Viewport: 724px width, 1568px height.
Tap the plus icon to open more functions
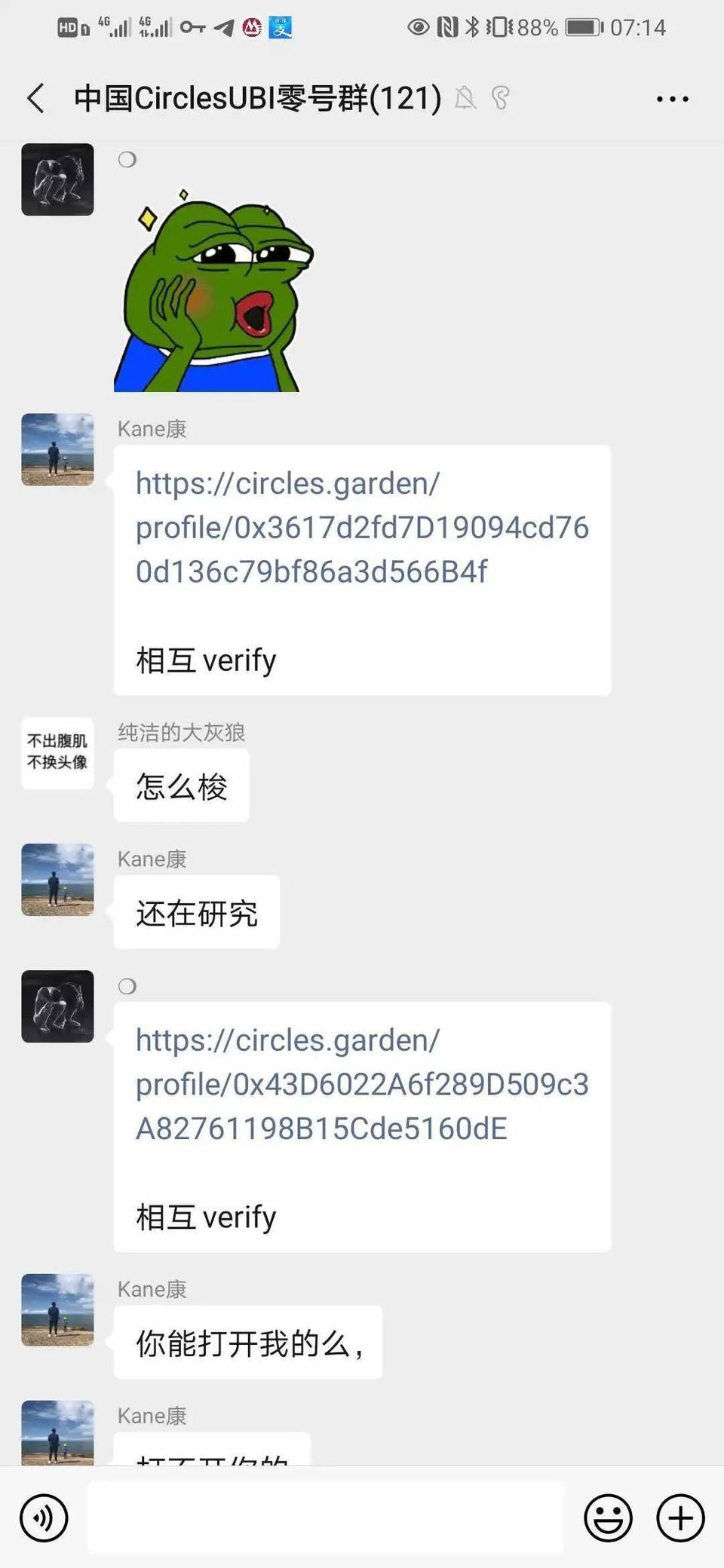[x=680, y=1517]
